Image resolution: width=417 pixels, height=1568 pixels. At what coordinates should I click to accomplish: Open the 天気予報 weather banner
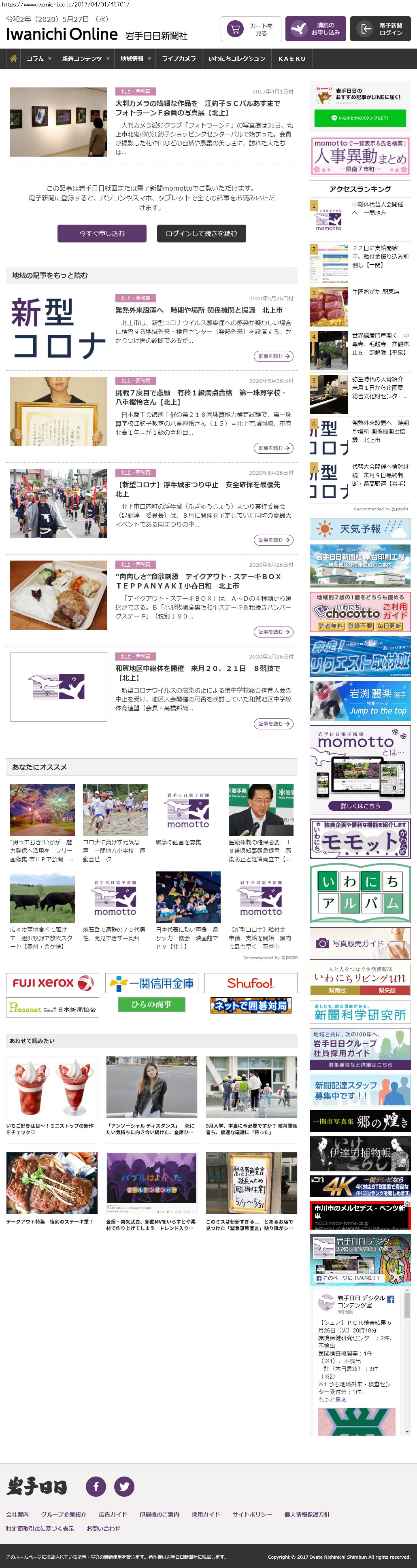click(360, 529)
